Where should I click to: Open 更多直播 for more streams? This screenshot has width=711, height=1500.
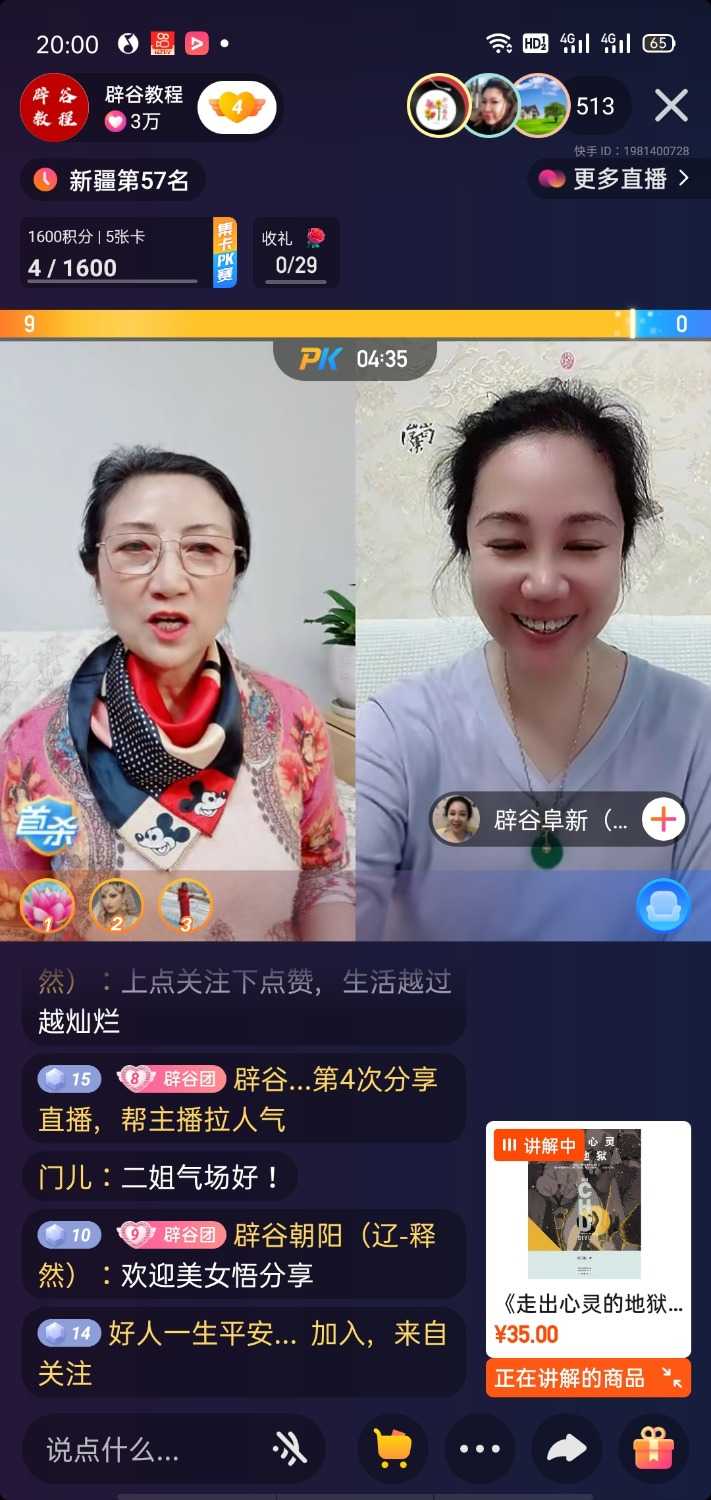[617, 179]
